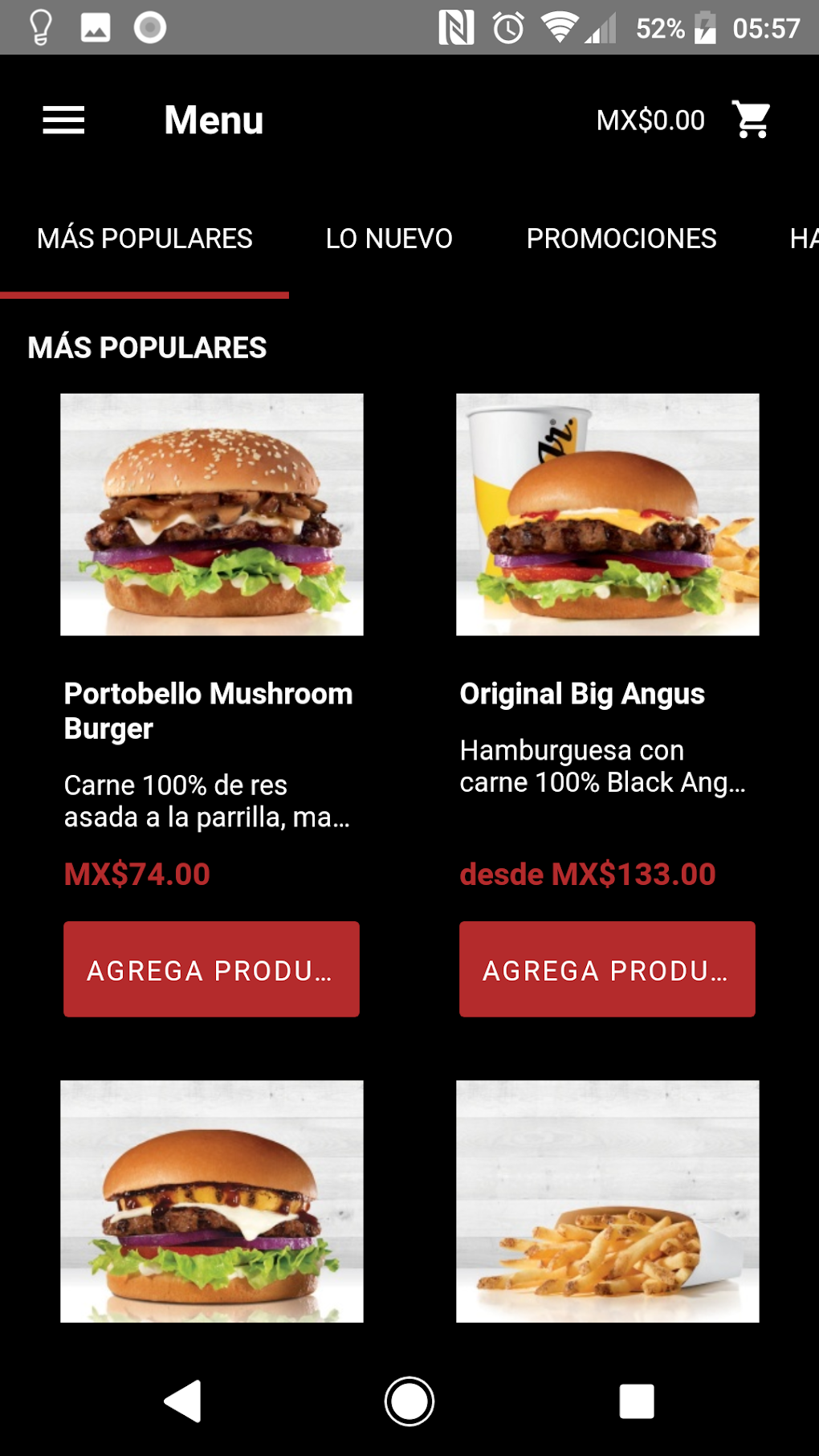The width and height of the screenshot is (819, 1456).
Task: Add the Portobello Mushroom Burger to cart
Action: click(x=211, y=969)
